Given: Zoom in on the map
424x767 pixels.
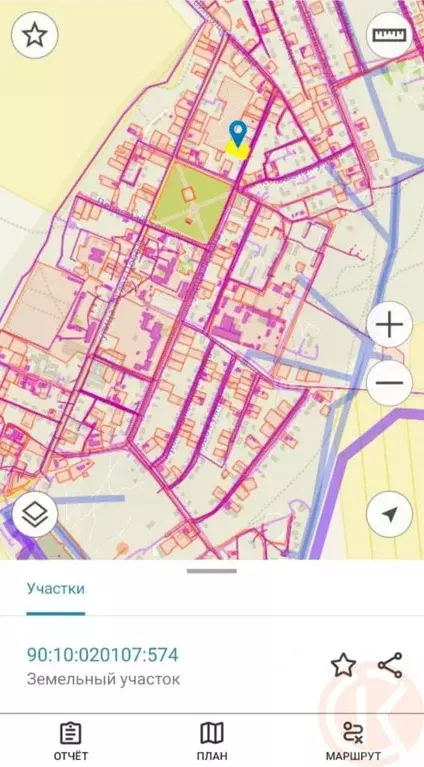Looking at the screenshot, I should [x=389, y=325].
